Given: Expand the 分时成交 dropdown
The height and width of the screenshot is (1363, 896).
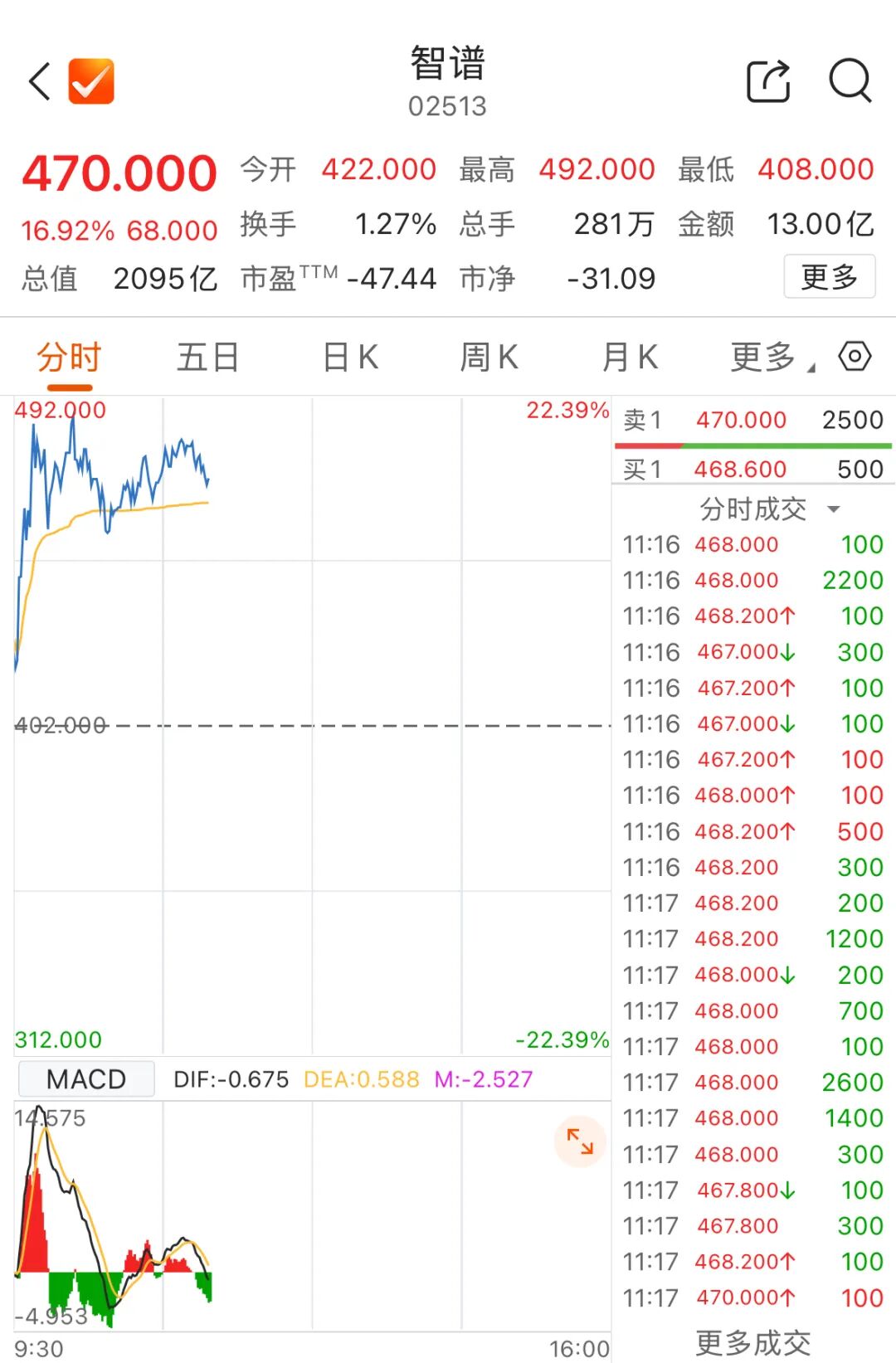Looking at the screenshot, I should pos(768,509).
